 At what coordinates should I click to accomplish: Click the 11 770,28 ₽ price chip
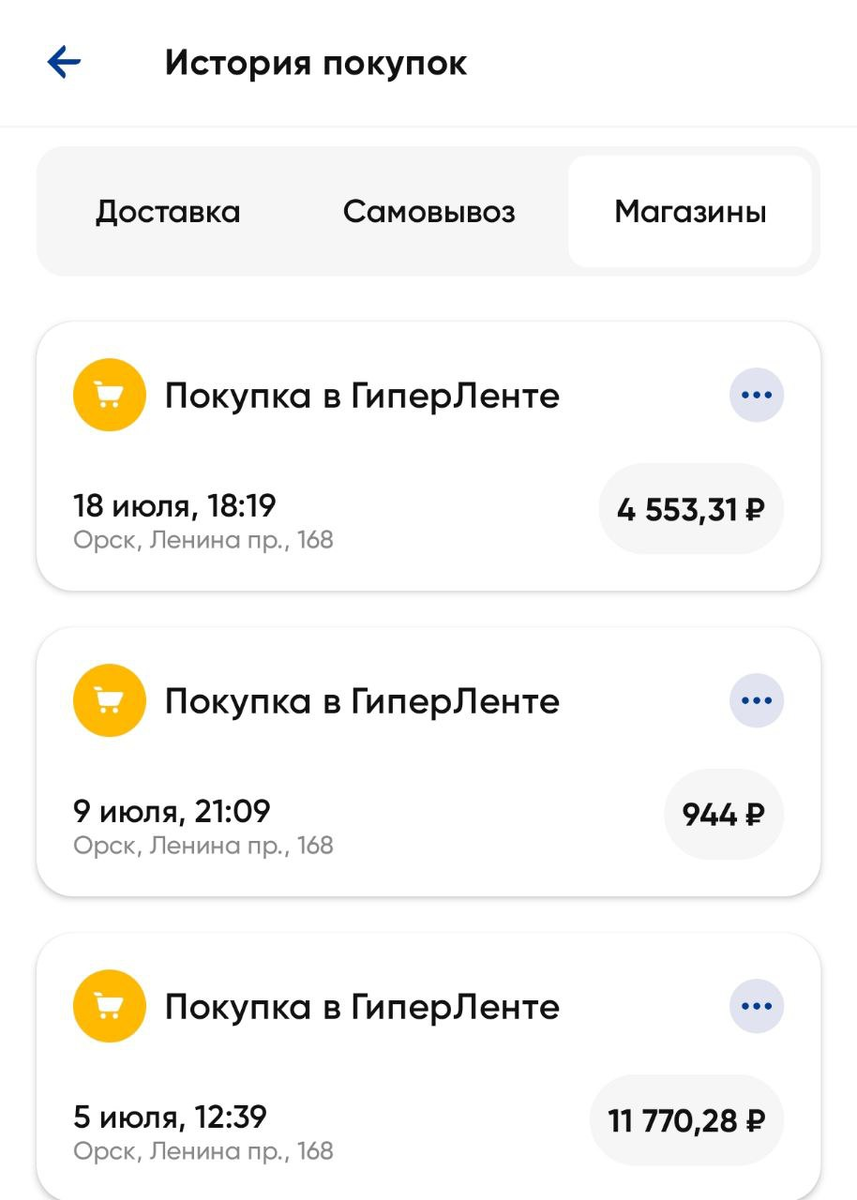[686, 1120]
